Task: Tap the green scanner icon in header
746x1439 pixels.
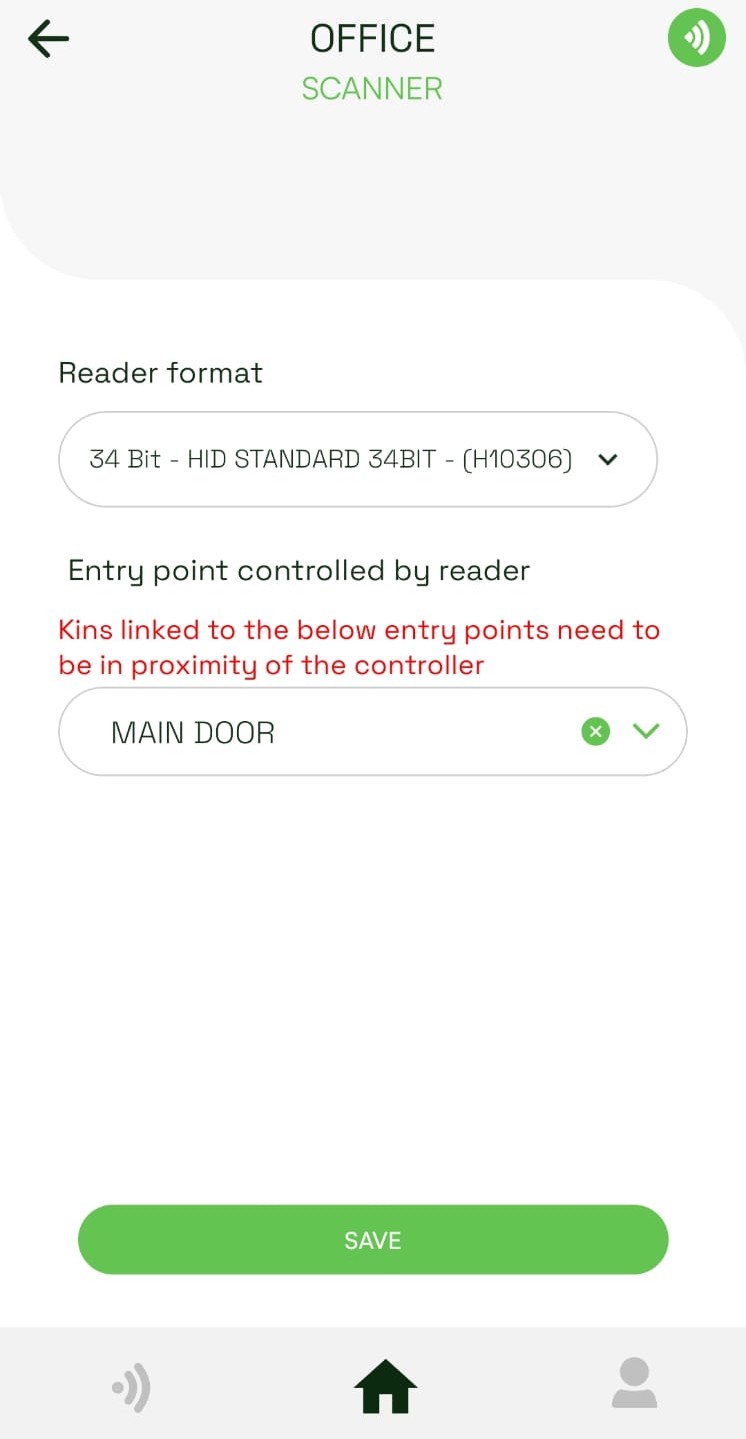Action: click(x=696, y=38)
